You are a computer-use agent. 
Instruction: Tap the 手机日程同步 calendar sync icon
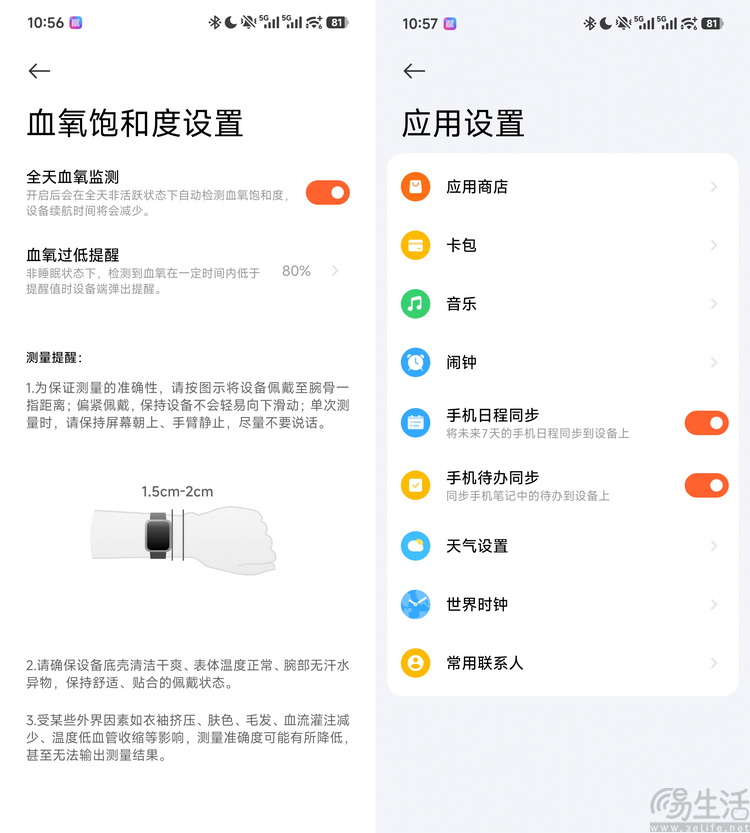click(415, 422)
